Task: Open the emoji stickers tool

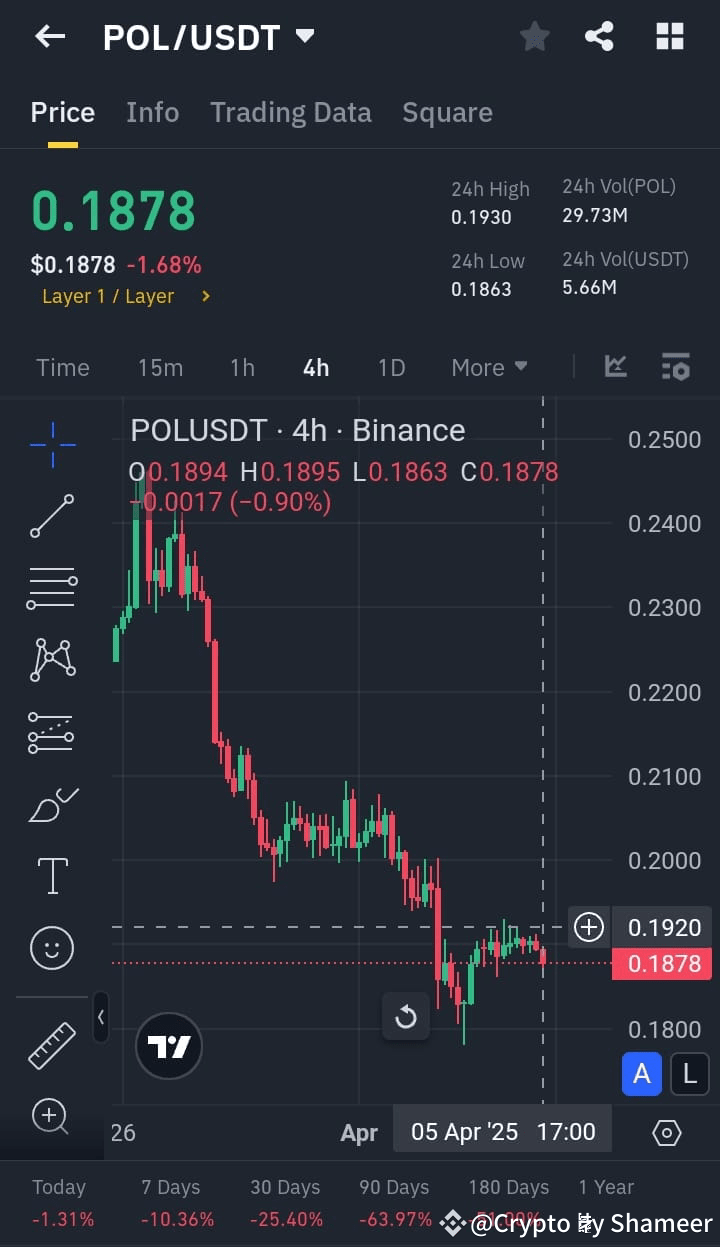Action: tap(51, 948)
